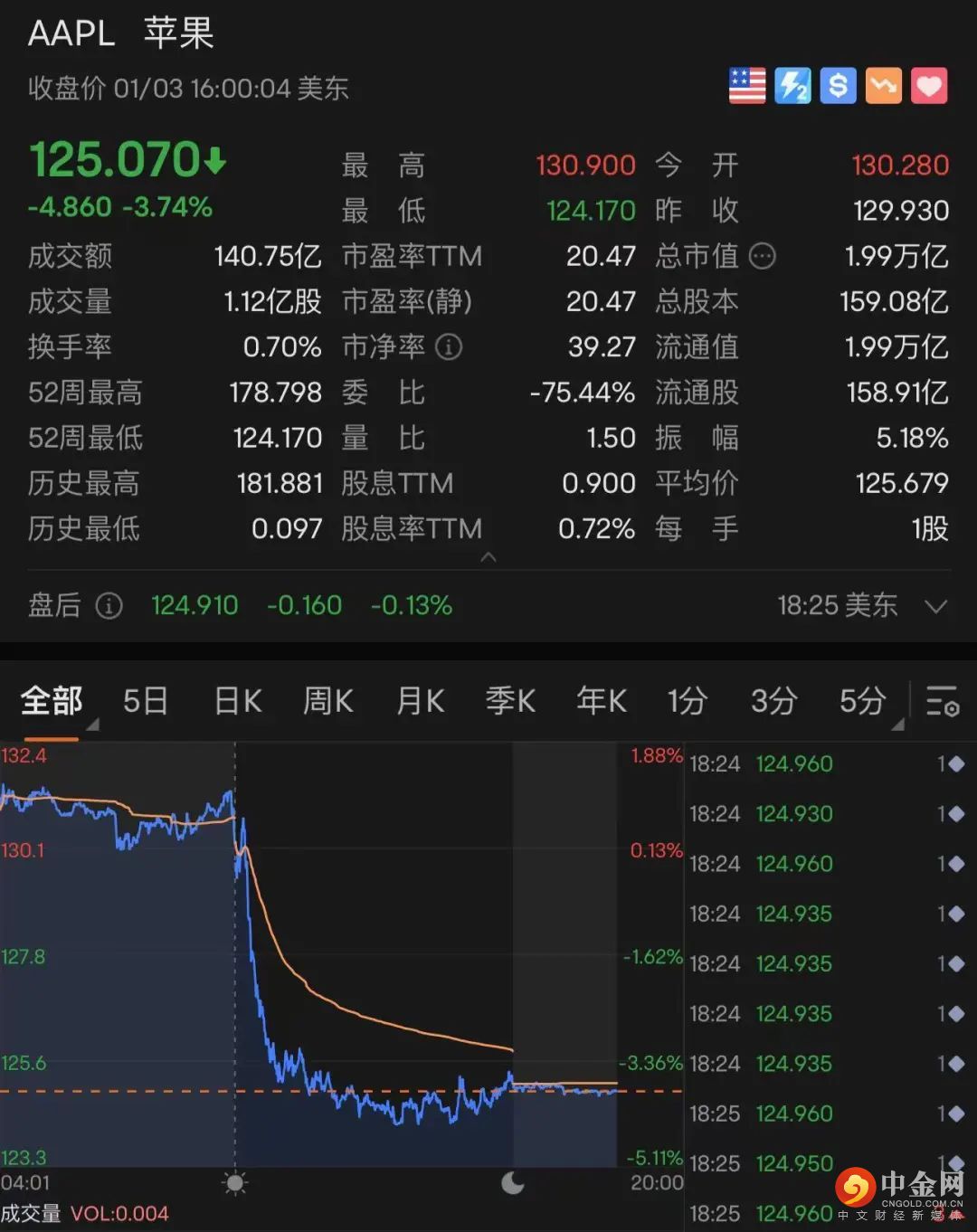Viewport: 977px width, 1232px height.
Task: Switch to the 1分 minute chart
Action: 687,701
